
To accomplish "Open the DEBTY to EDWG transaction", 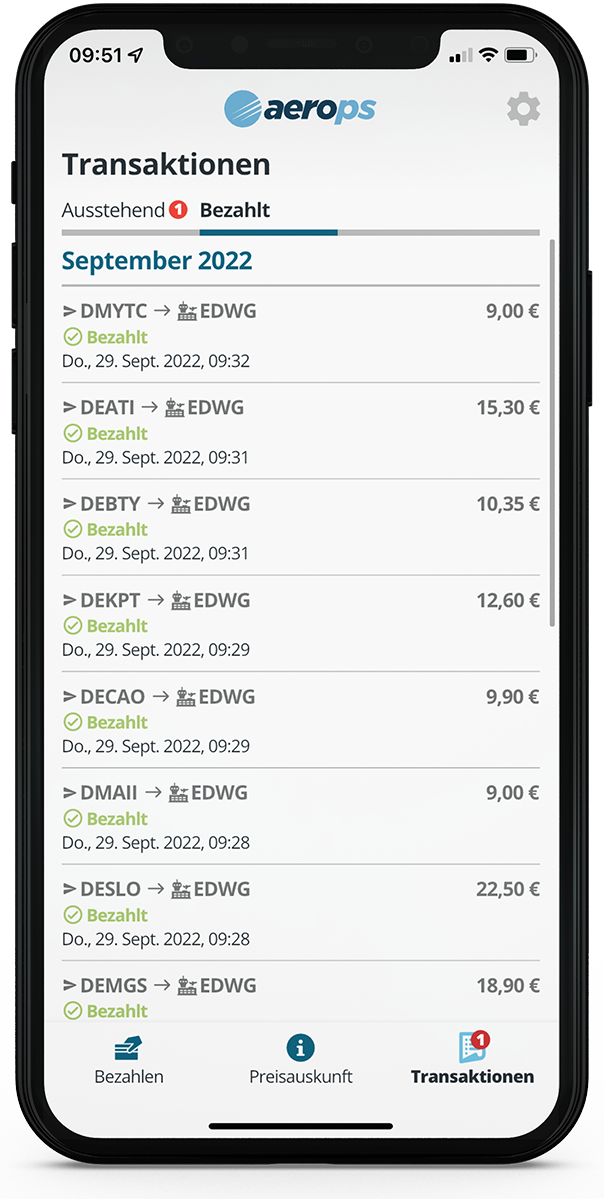I will coord(300,528).
